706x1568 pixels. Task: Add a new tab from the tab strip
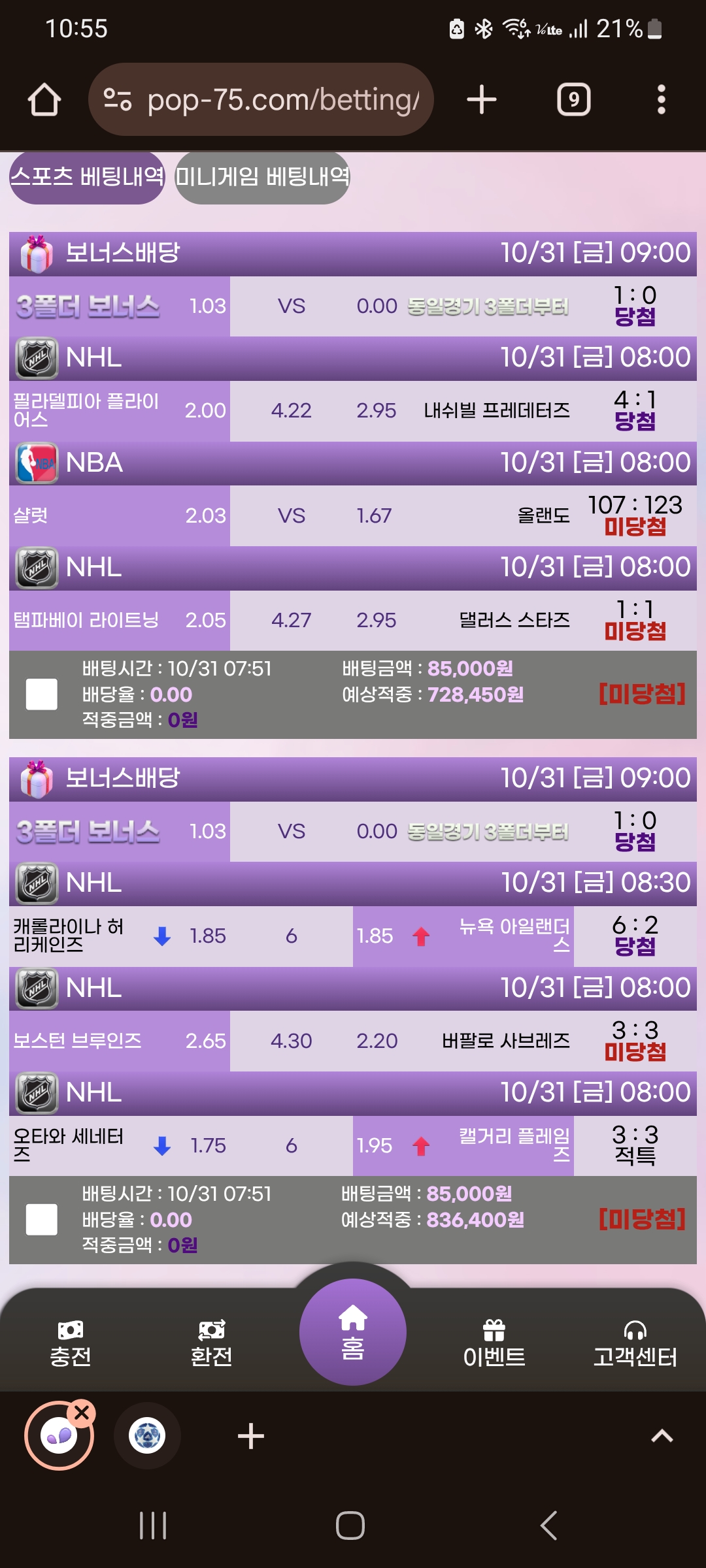251,1436
